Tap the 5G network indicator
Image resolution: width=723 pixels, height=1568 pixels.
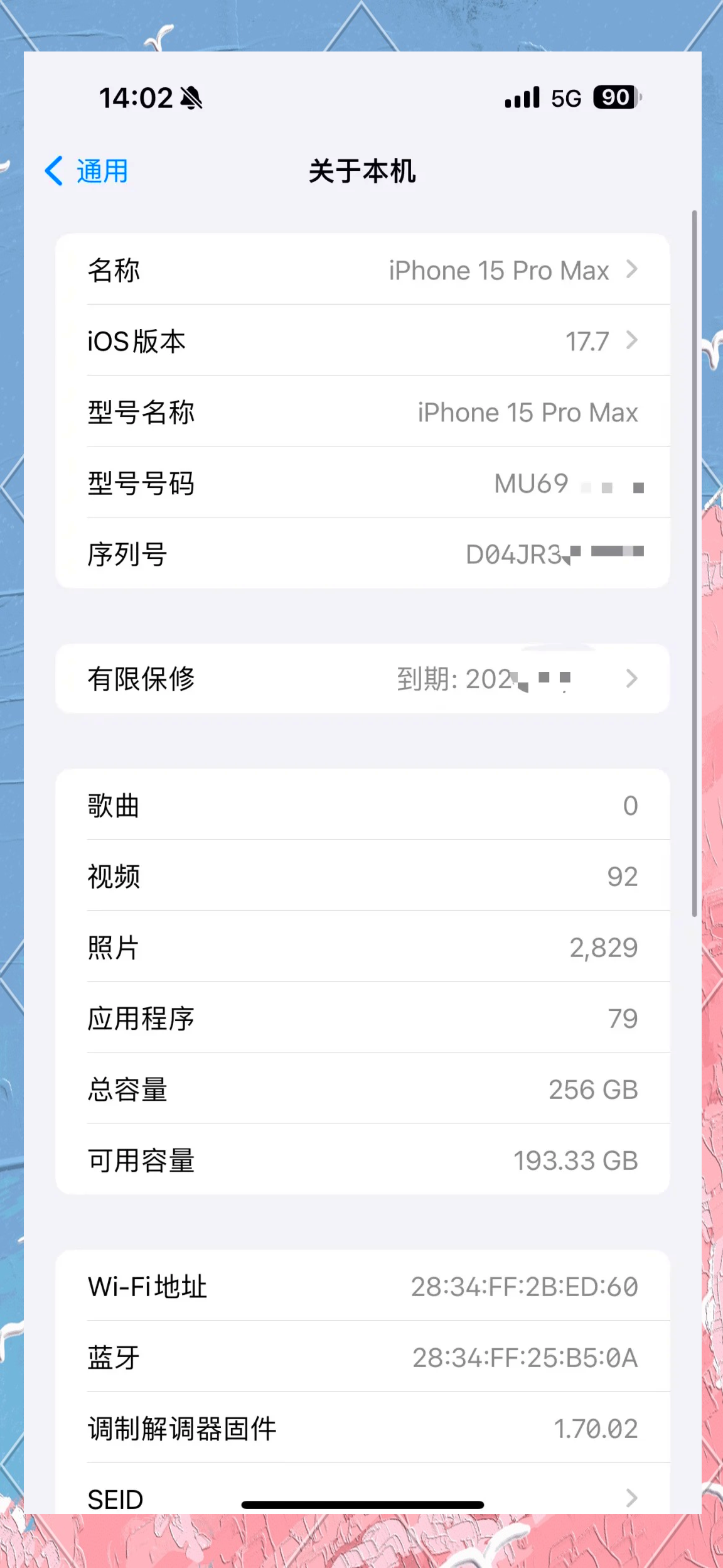pyautogui.click(x=564, y=97)
